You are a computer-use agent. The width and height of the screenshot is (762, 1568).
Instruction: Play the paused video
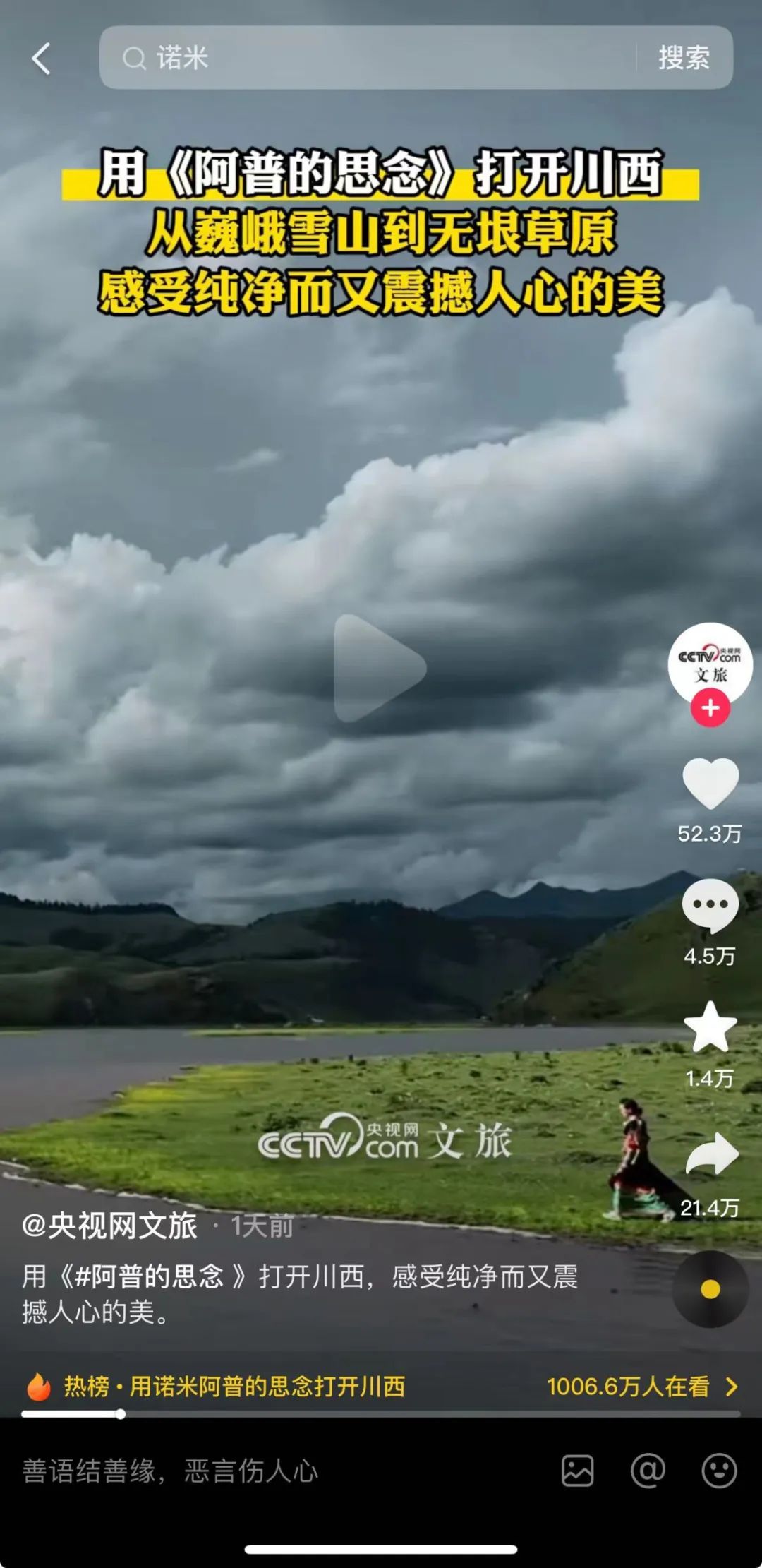pyautogui.click(x=380, y=668)
